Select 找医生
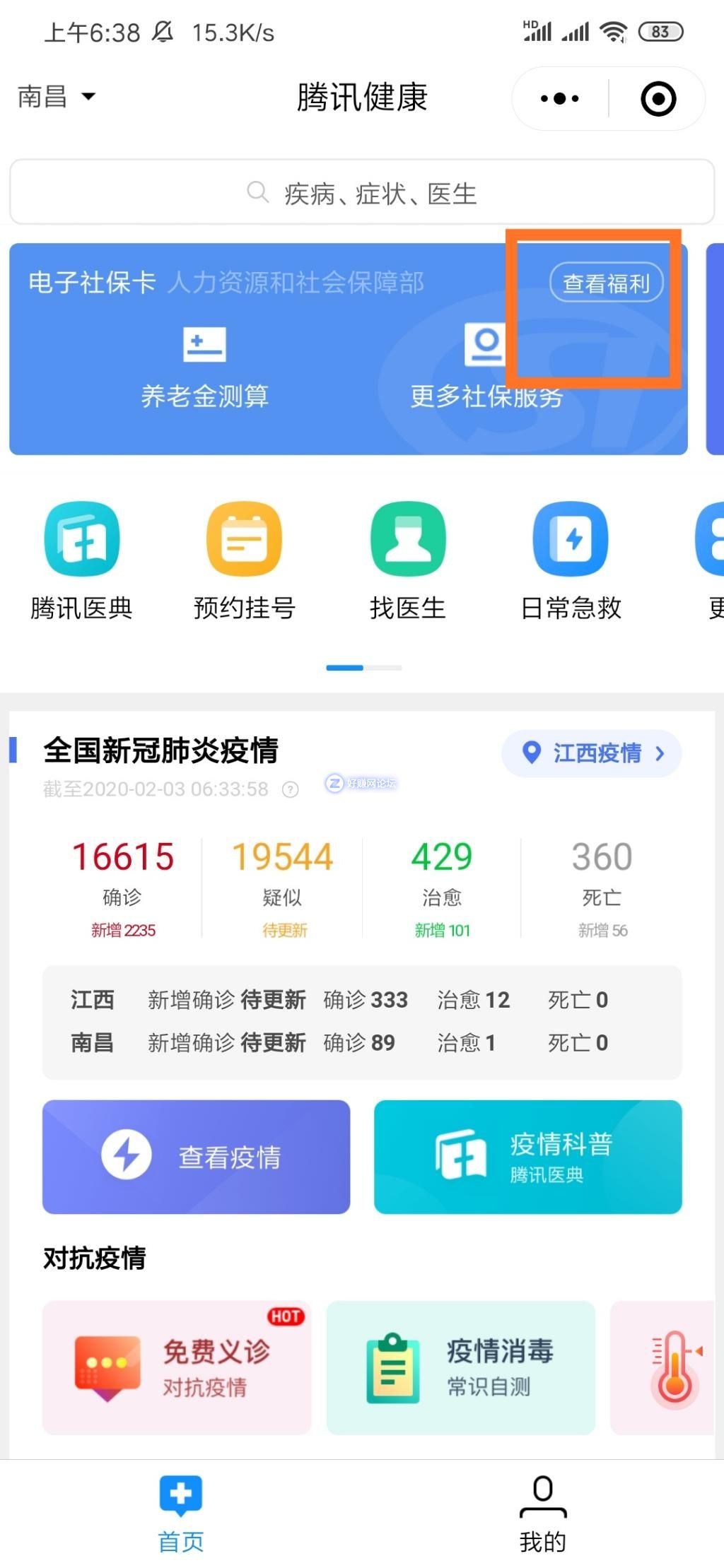Screen dimensions: 724x1568 click(x=408, y=560)
